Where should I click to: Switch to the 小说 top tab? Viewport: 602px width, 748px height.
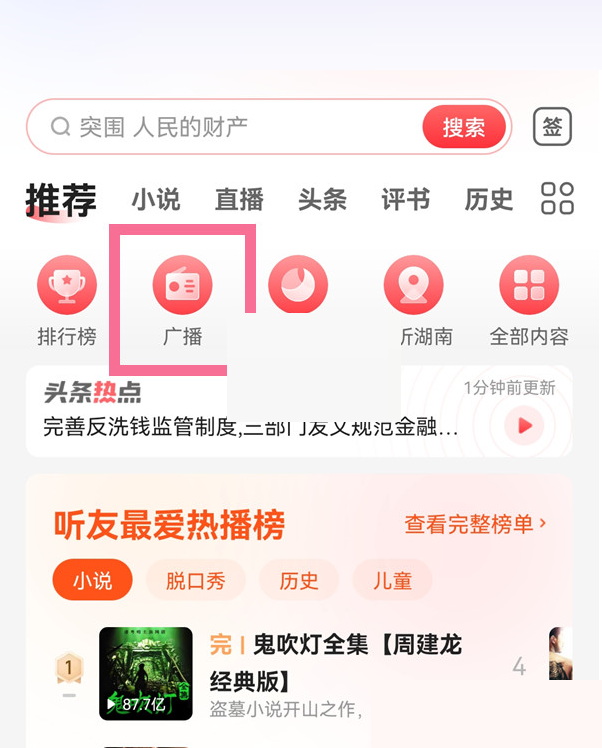click(x=156, y=199)
